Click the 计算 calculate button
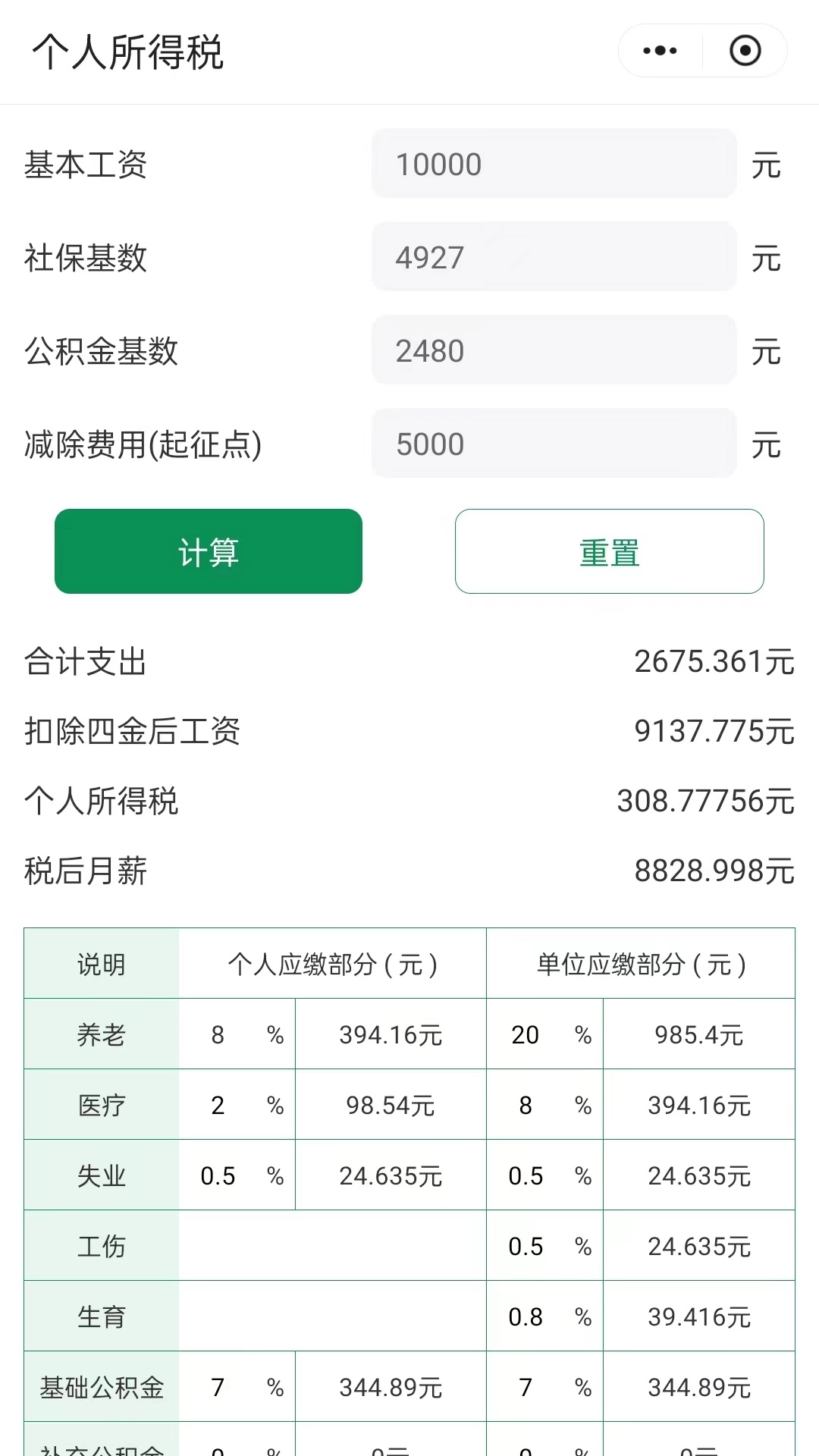 pos(209,551)
